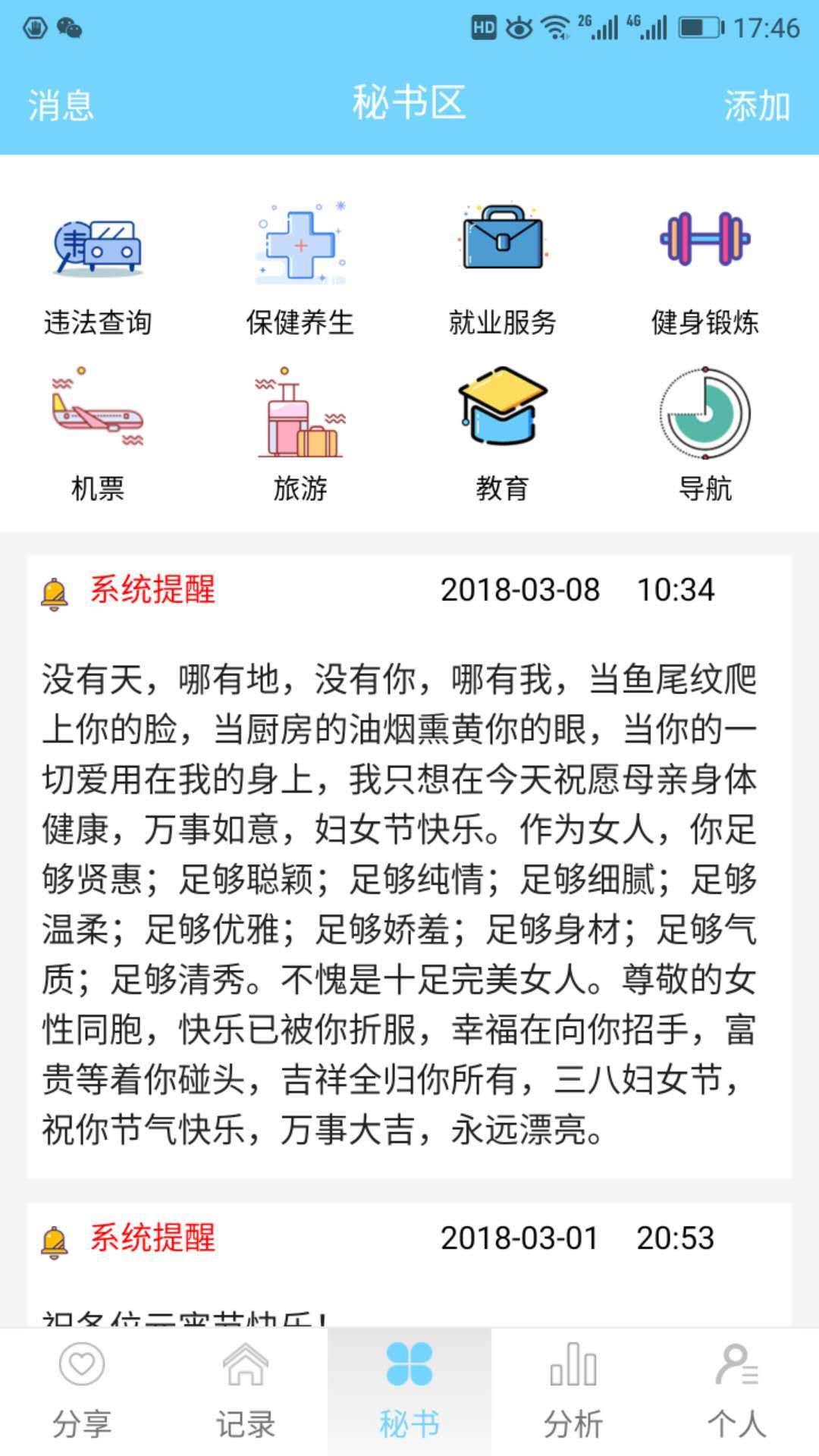Open the 系统提醒 message dated 2018-03-08
The height and width of the screenshot is (1456, 819).
click(x=409, y=864)
